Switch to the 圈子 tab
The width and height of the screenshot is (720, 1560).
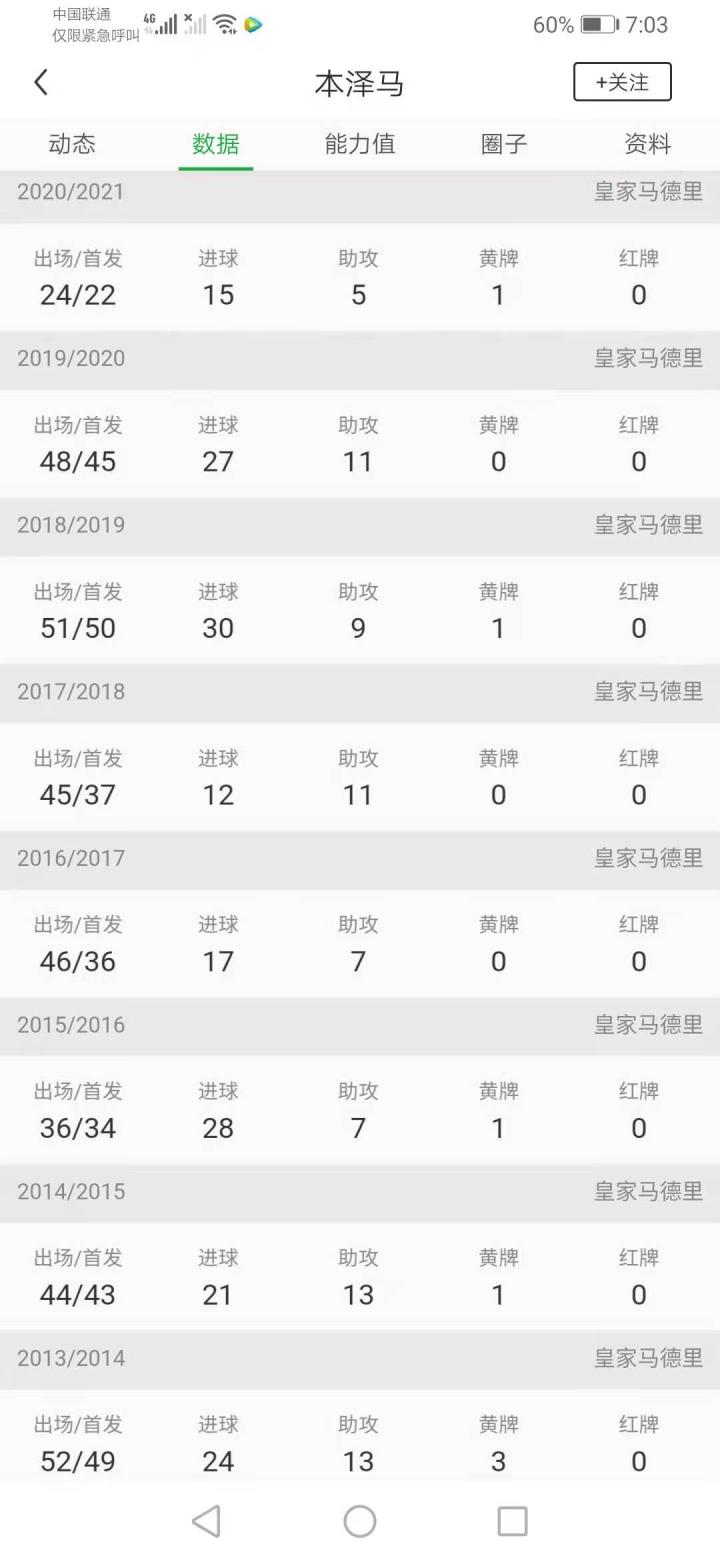click(x=504, y=144)
